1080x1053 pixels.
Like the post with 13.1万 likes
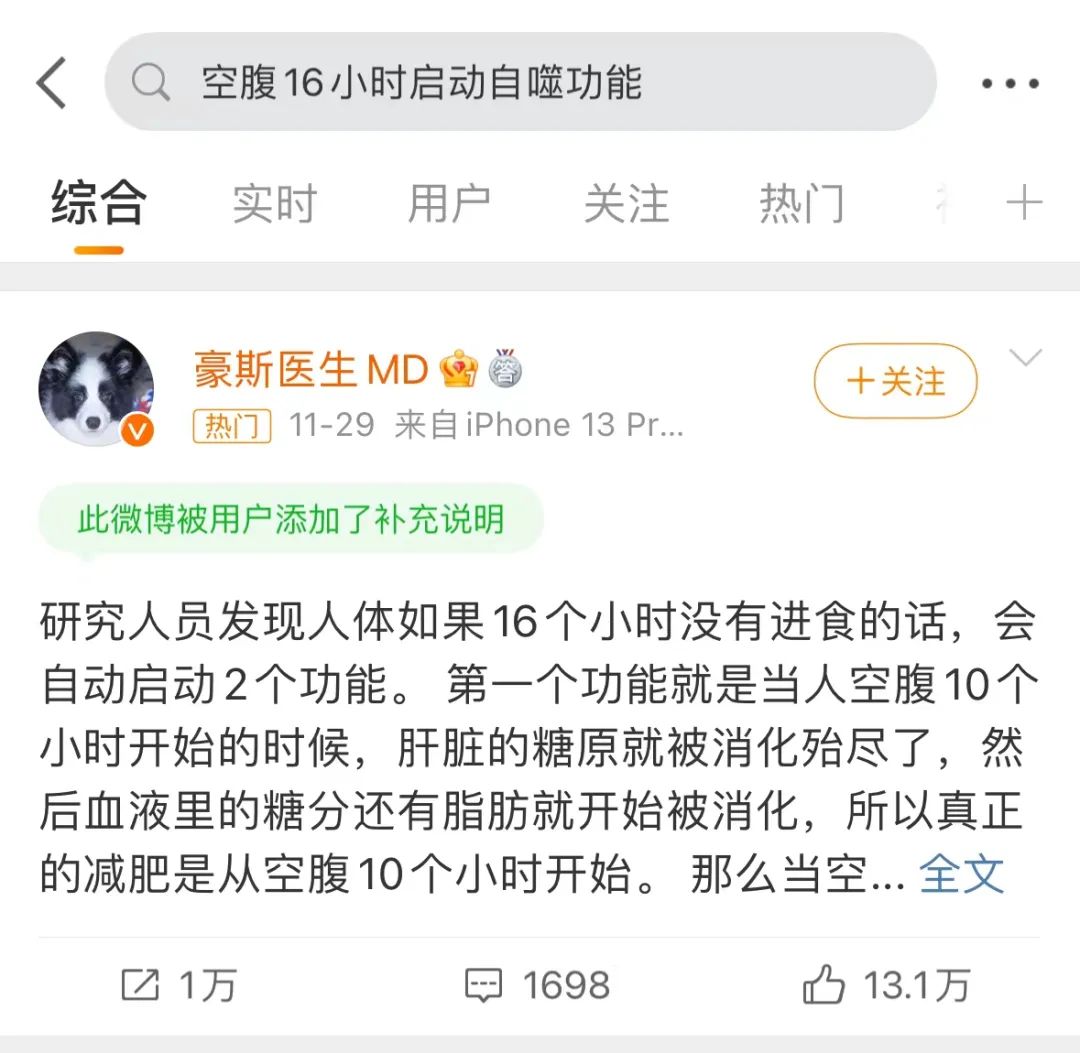pos(886,986)
